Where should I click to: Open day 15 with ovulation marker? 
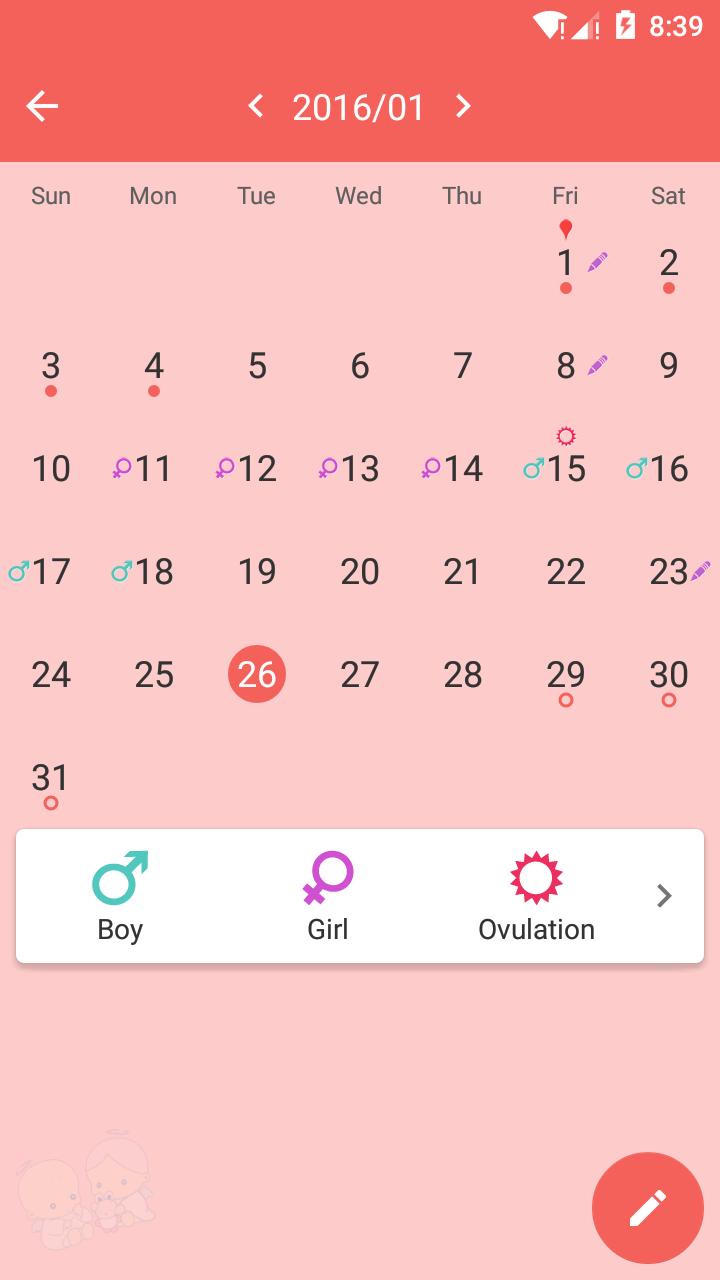pyautogui.click(x=566, y=468)
